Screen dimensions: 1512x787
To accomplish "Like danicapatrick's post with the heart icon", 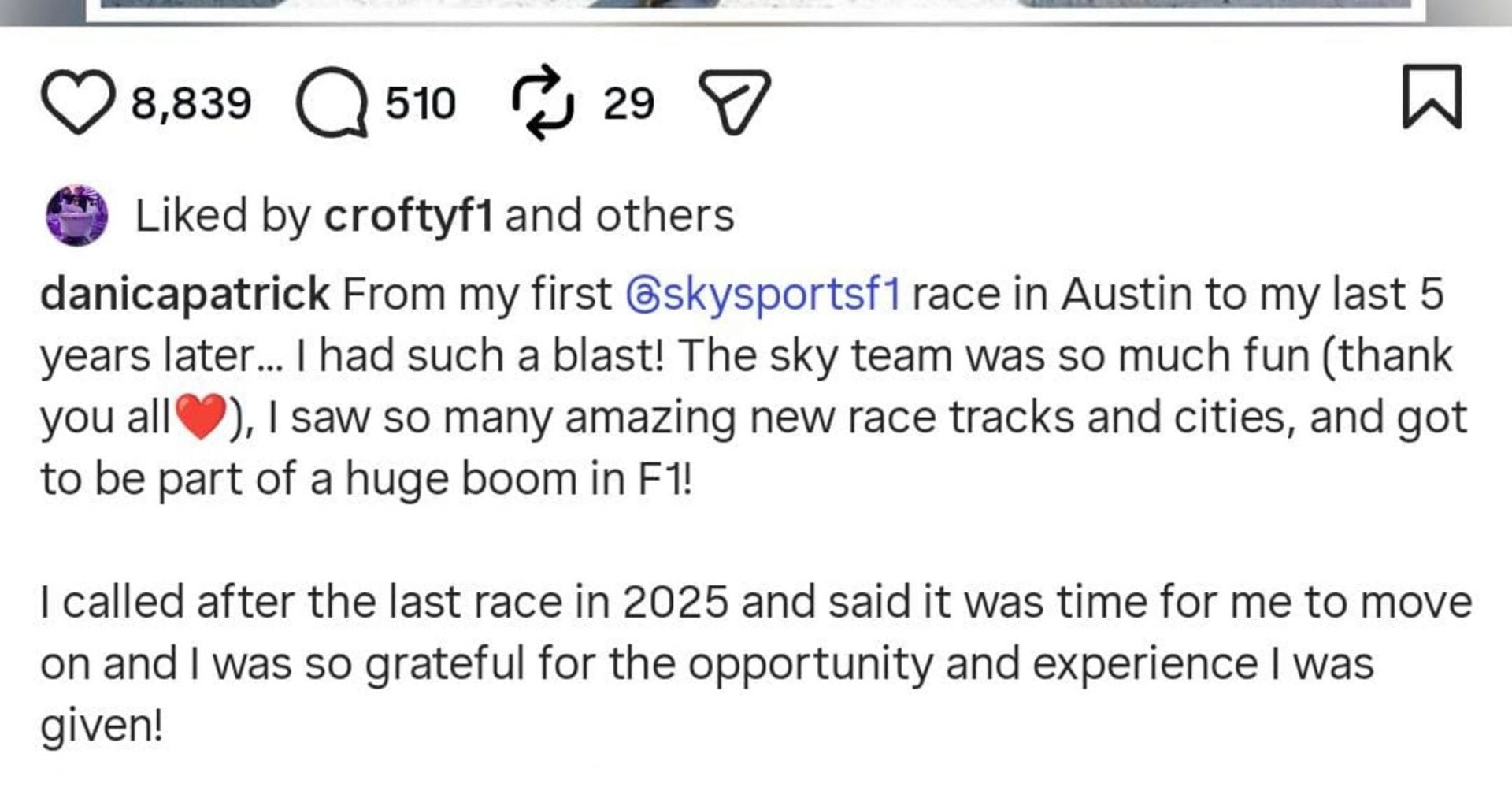I will [77, 102].
